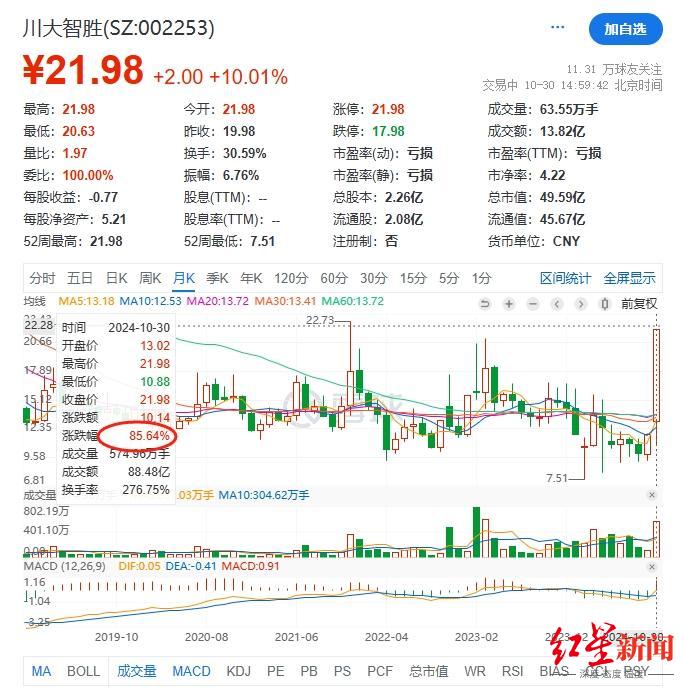Close the 成交量 volume panel
The height and width of the screenshot is (690, 684).
coord(652,495)
